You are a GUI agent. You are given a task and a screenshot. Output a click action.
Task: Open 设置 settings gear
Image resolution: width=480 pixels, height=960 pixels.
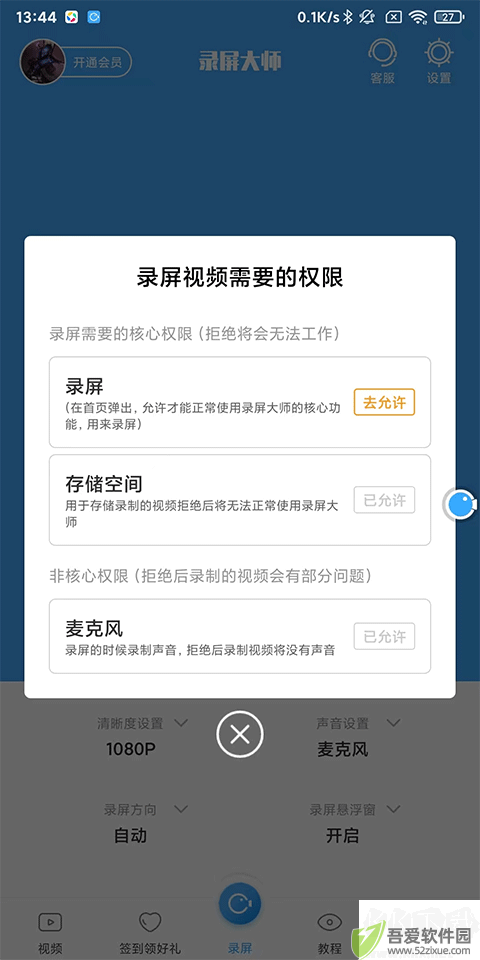click(x=439, y=61)
